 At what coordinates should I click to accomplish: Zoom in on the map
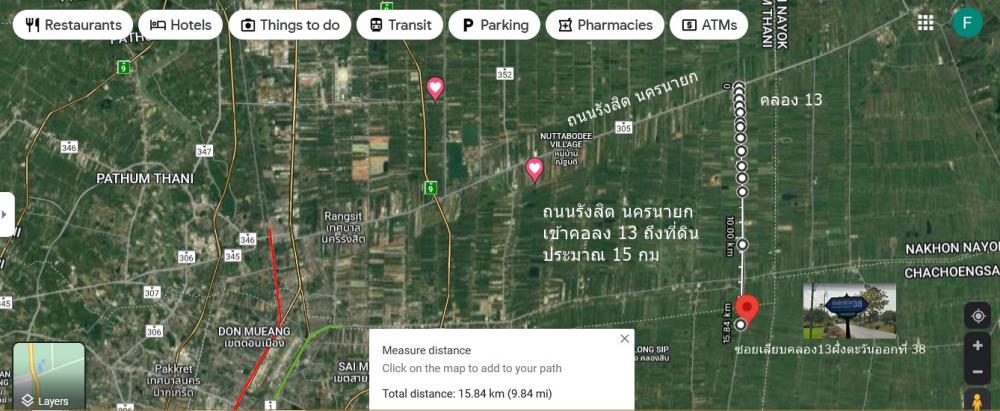point(977,346)
